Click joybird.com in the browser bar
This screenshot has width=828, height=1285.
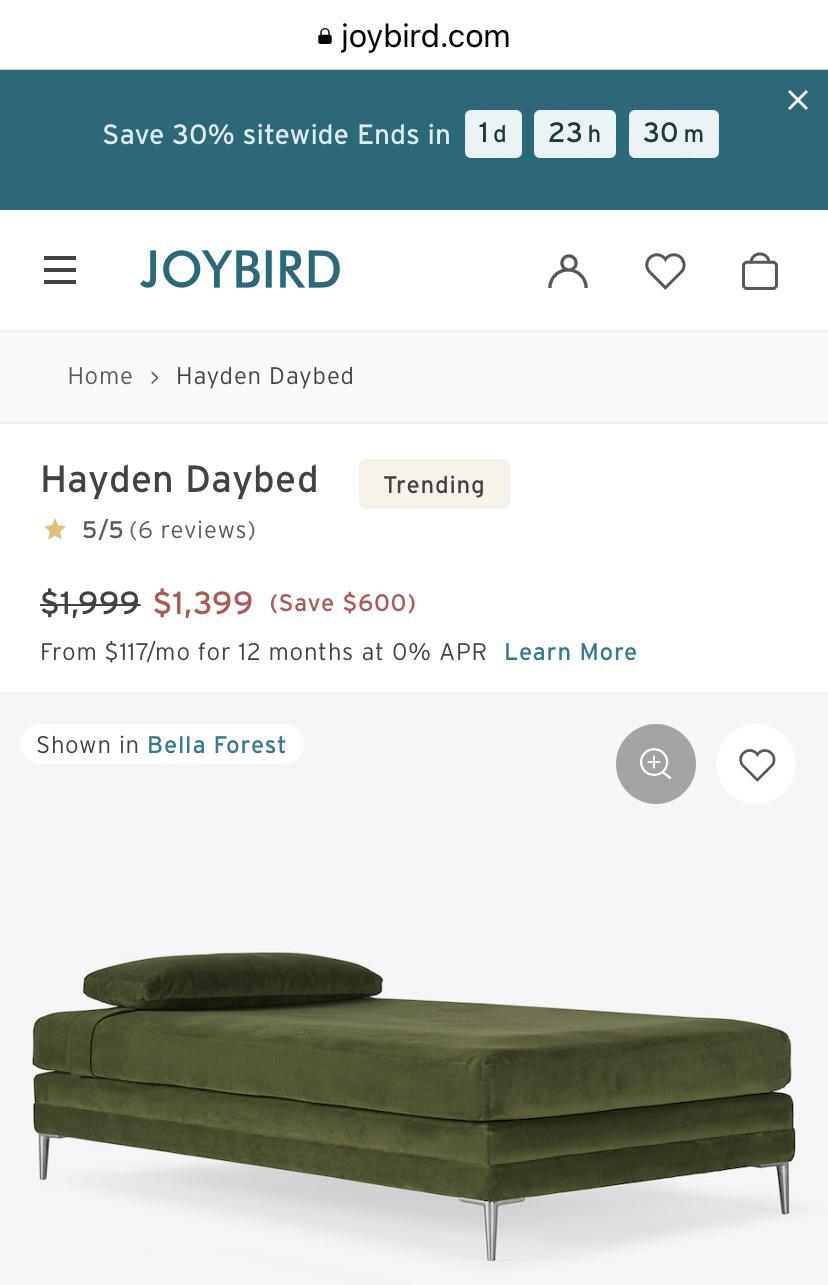(x=424, y=34)
